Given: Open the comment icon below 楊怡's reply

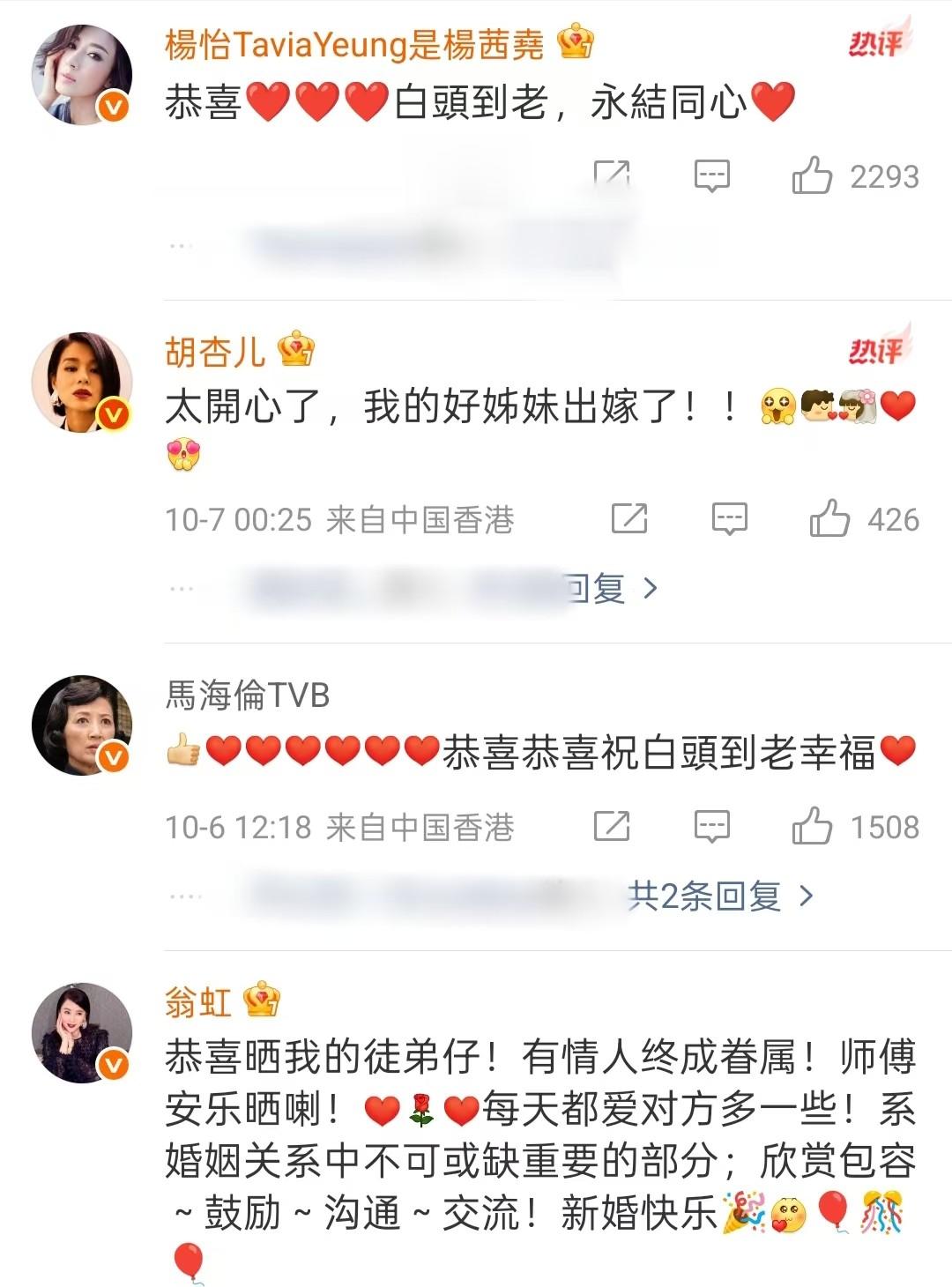Looking at the screenshot, I should pyautogui.click(x=710, y=174).
